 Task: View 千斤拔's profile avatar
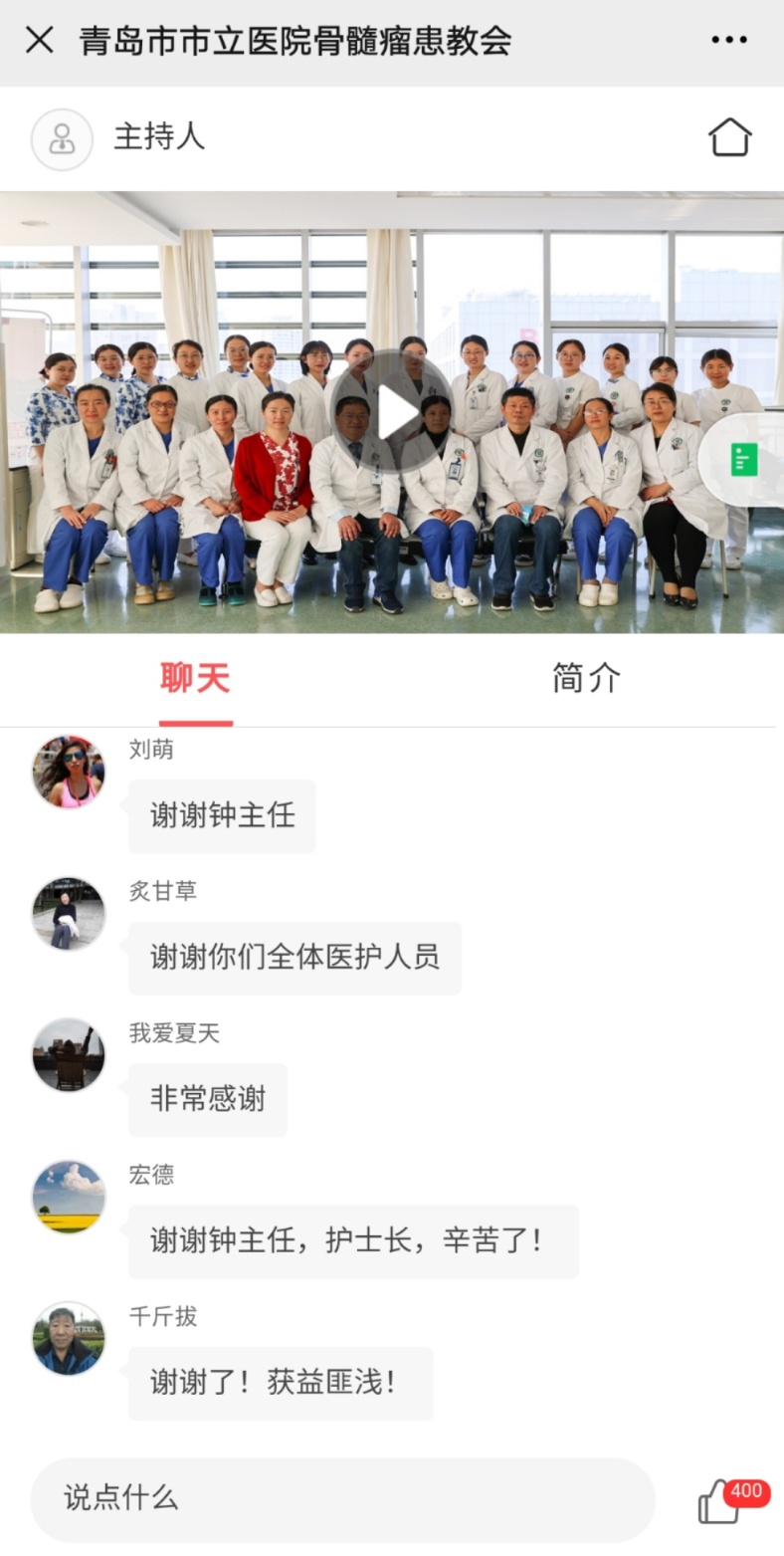pos(67,1339)
